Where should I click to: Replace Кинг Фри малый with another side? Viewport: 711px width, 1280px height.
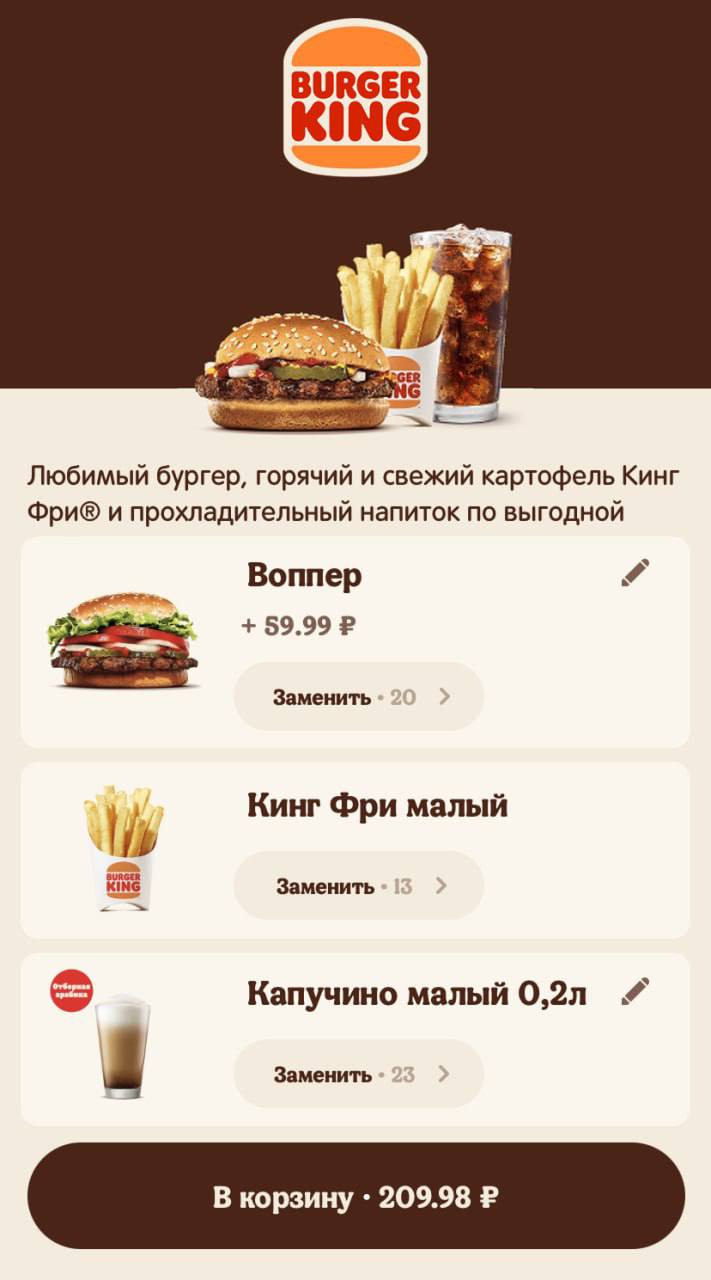pos(358,885)
